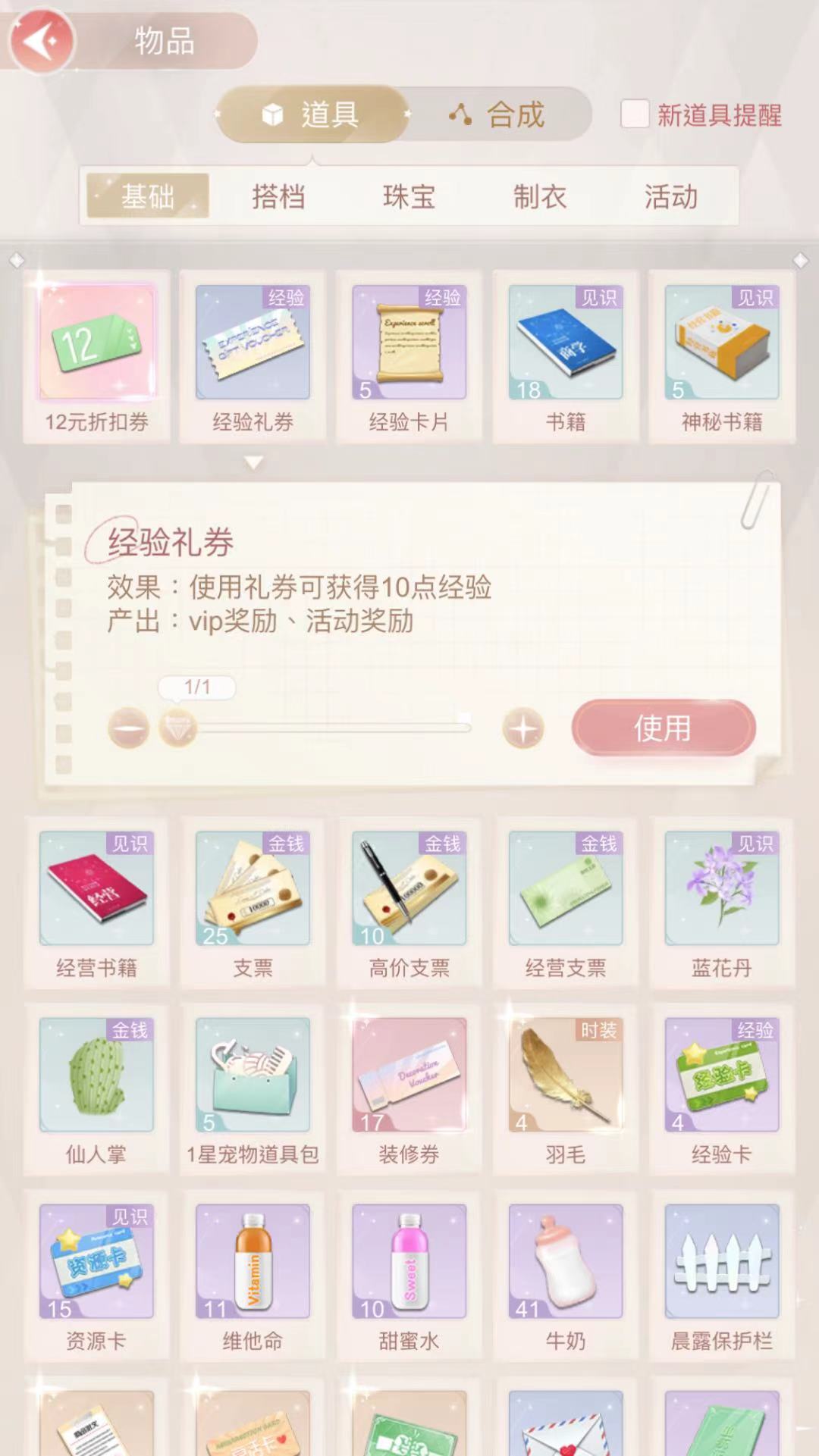This screenshot has height=1456, width=819.
Task: Switch to the 合成 tab
Action: (497, 115)
